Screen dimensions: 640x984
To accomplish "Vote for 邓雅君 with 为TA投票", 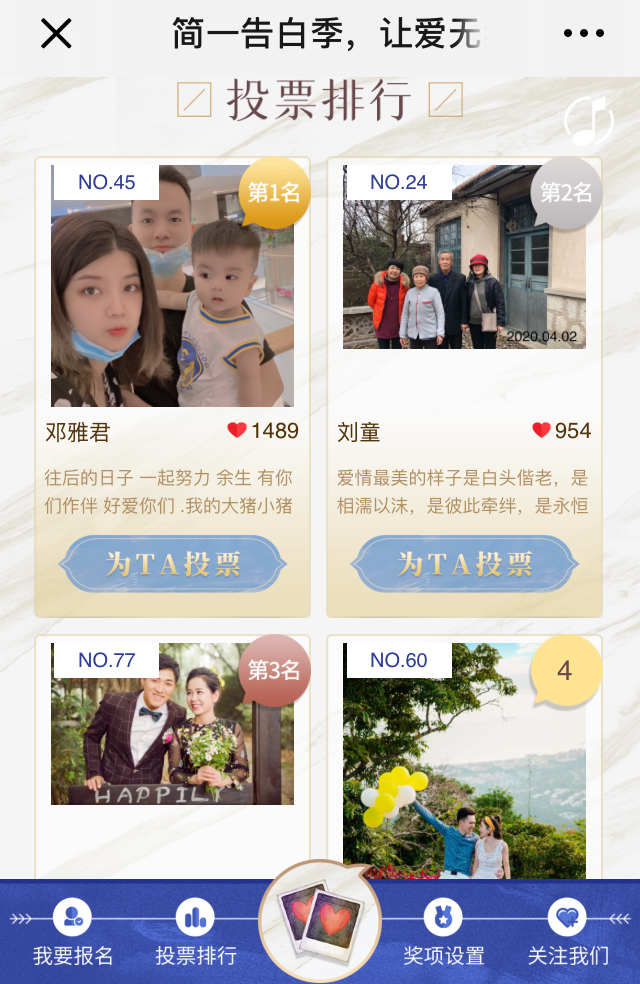I will 172,564.
